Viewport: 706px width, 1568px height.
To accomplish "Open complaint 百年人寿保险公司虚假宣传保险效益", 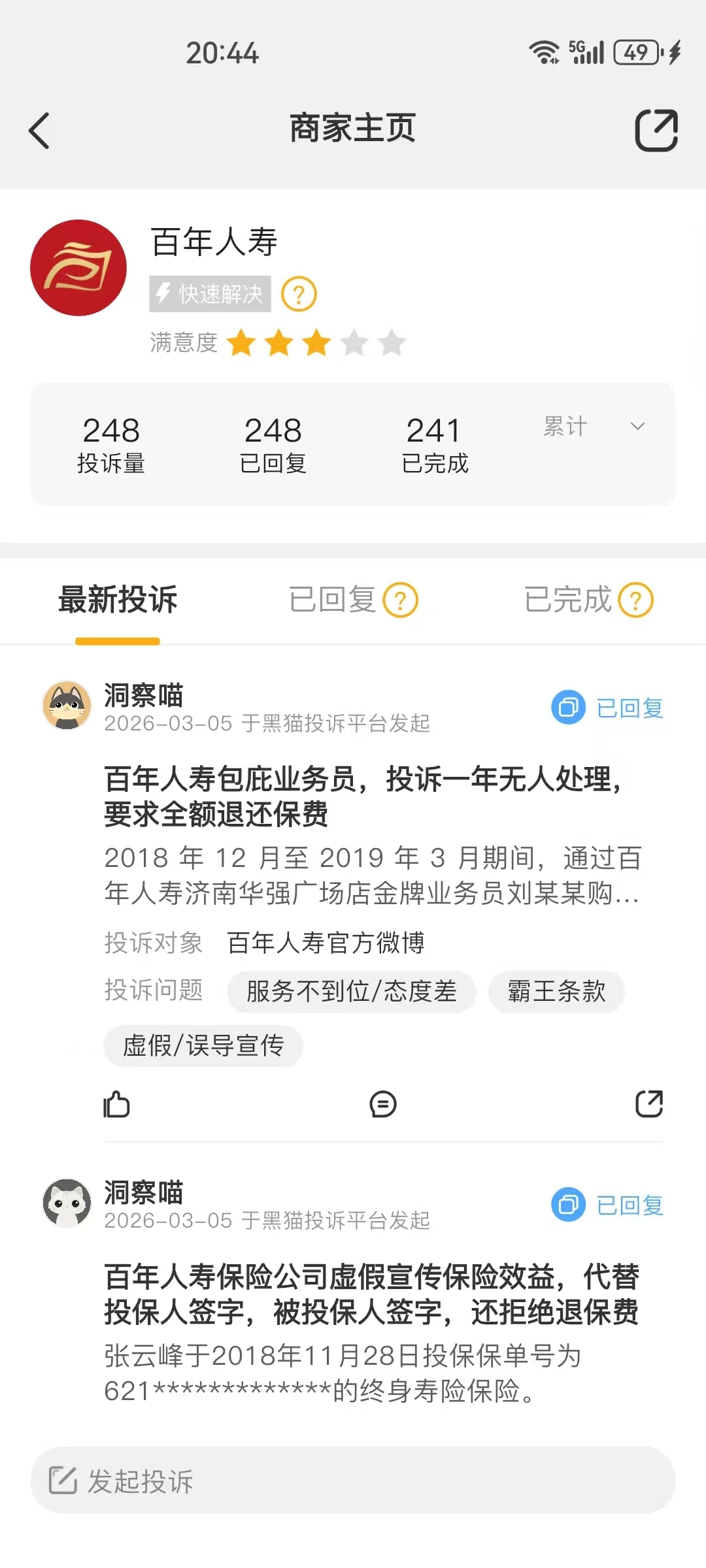I will pyautogui.click(x=371, y=1294).
